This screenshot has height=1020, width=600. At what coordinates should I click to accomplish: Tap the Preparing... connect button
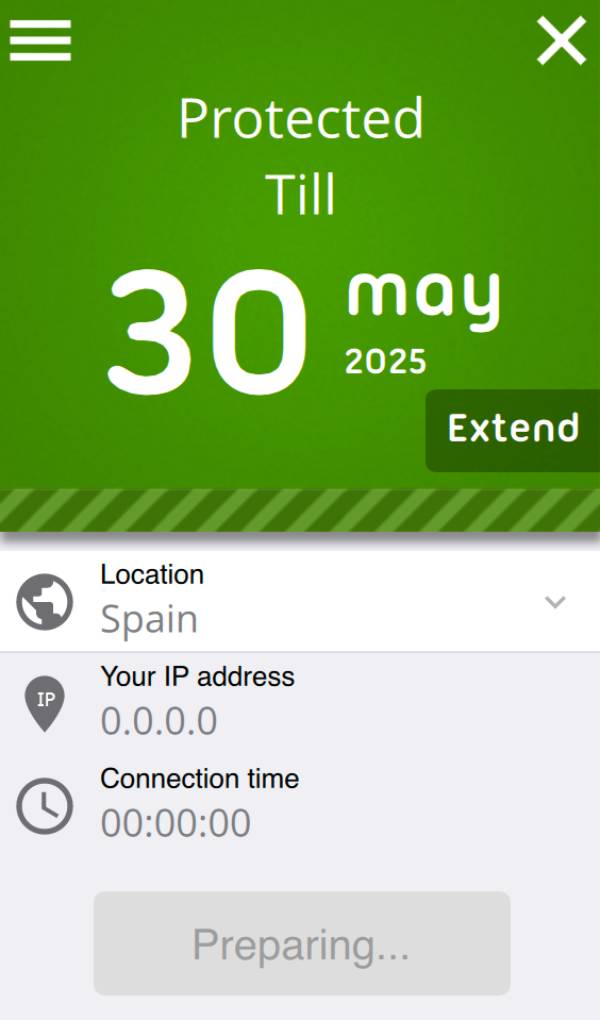pyautogui.click(x=302, y=944)
